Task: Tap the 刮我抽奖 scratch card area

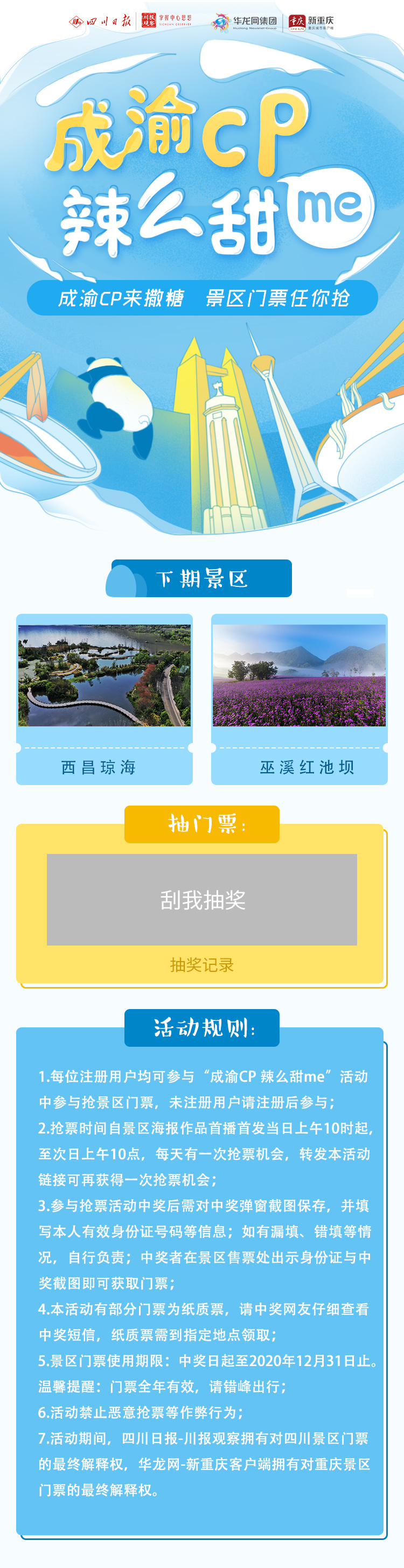Action: (201, 899)
